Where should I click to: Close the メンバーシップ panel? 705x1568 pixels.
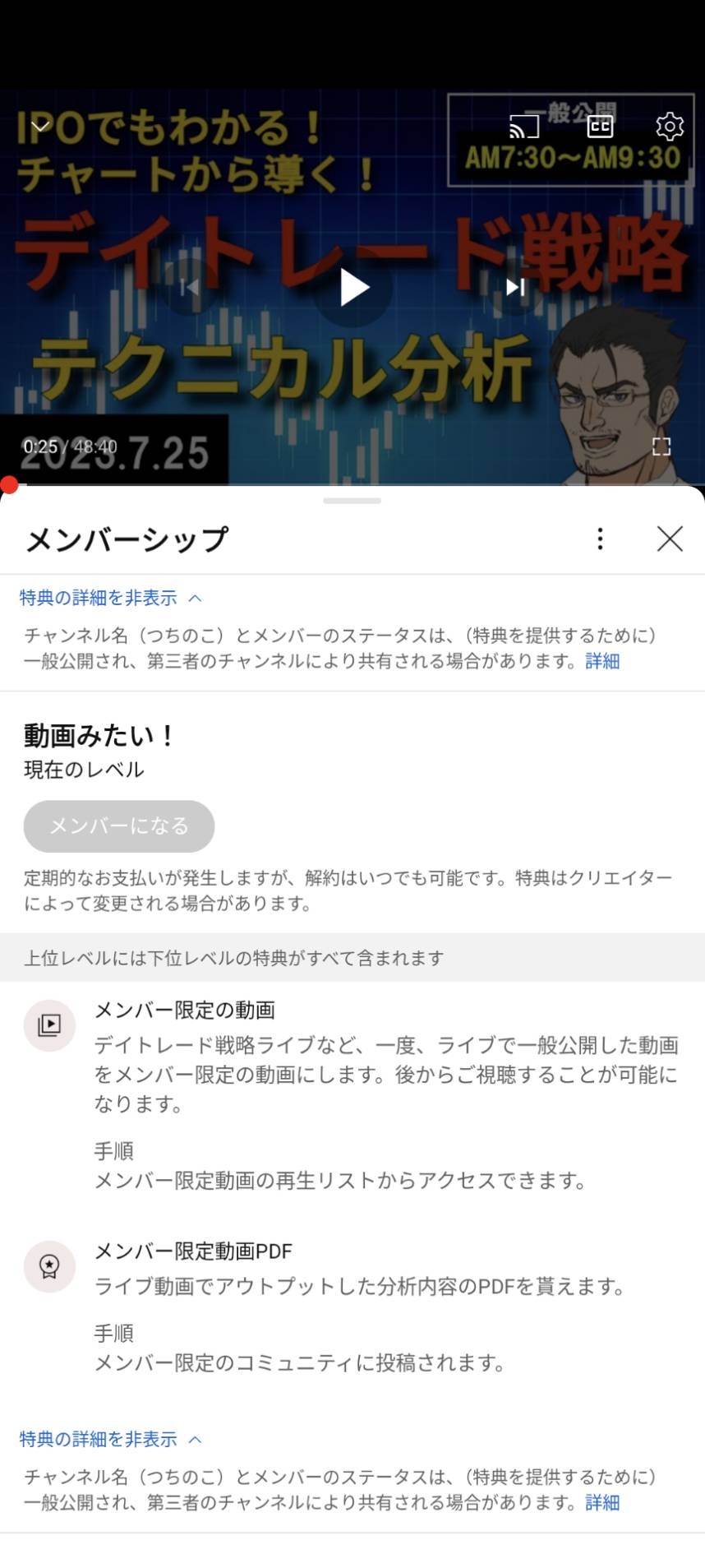pyautogui.click(x=670, y=539)
